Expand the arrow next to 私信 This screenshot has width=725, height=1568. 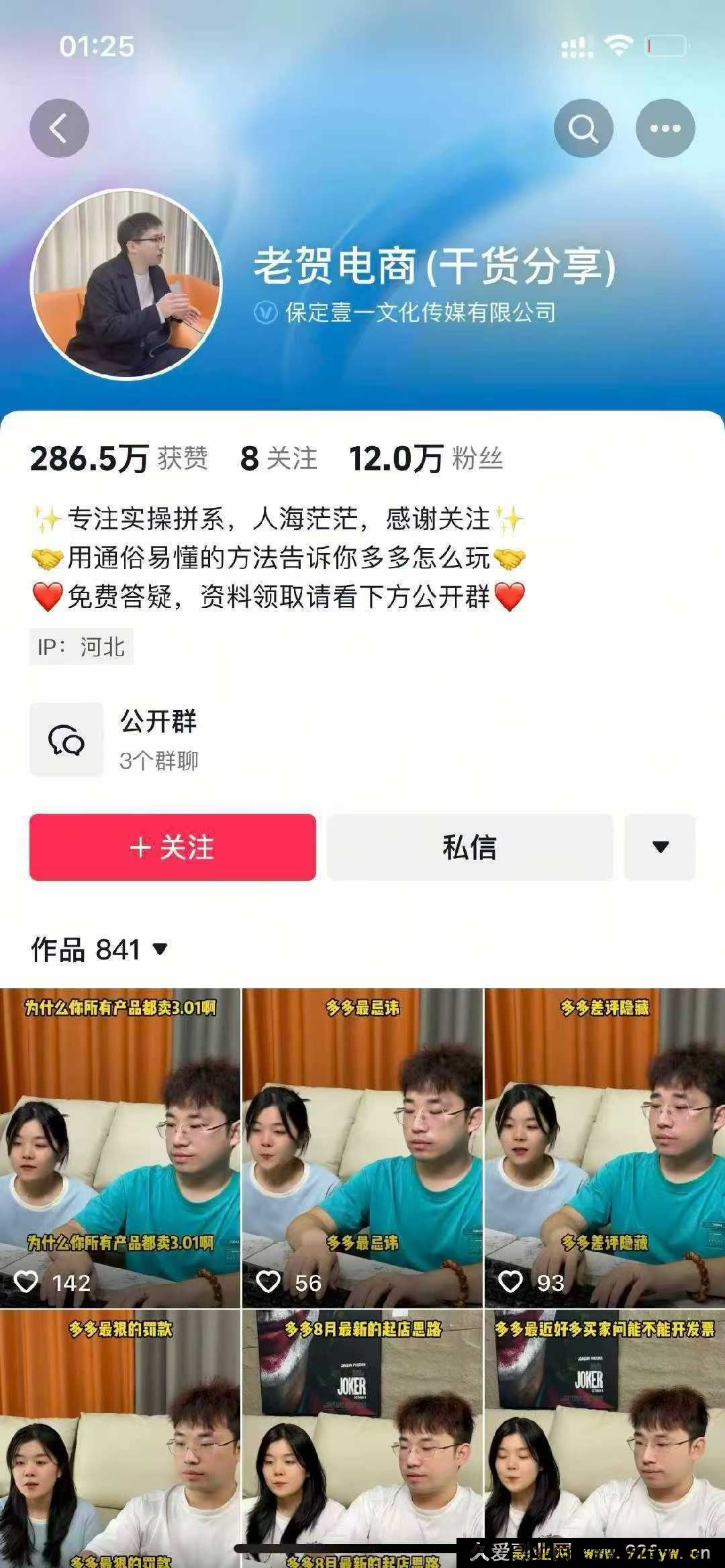[x=660, y=847]
